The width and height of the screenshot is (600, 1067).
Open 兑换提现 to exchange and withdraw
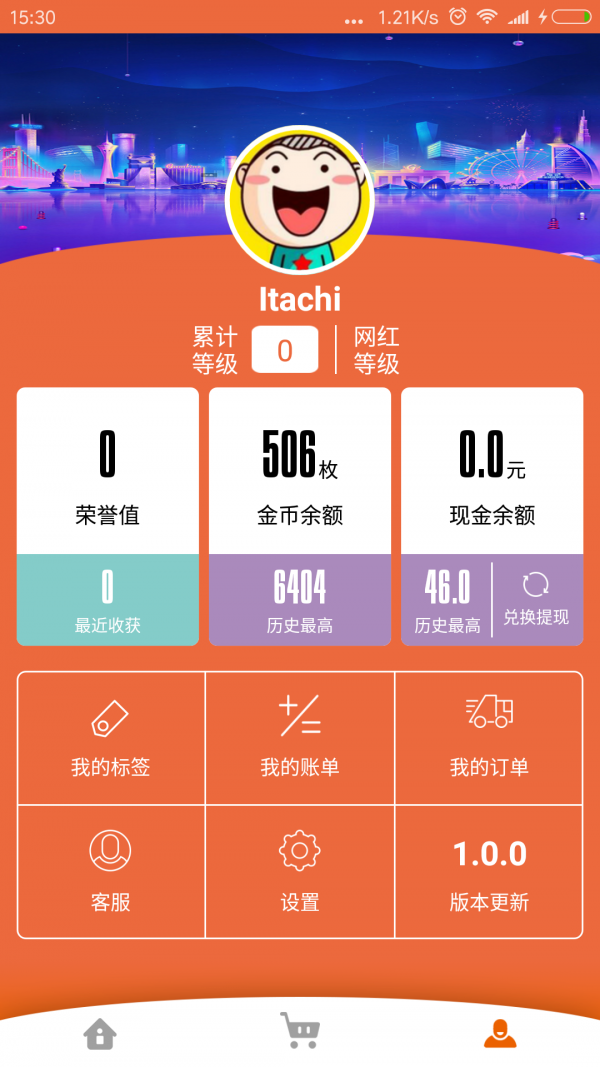pyautogui.click(x=536, y=599)
